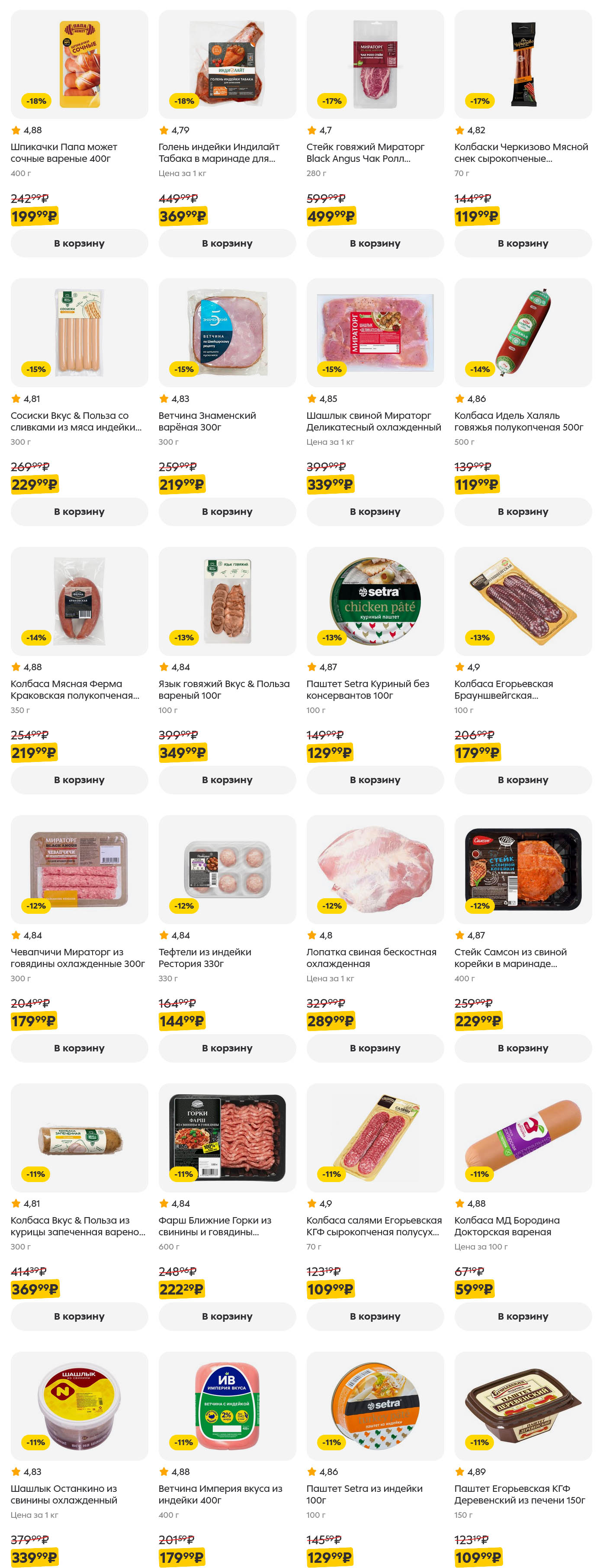Screen dimensions: 600x1568
Task: Add Паштет Setra Куриный to cart
Action: [x=375, y=780]
